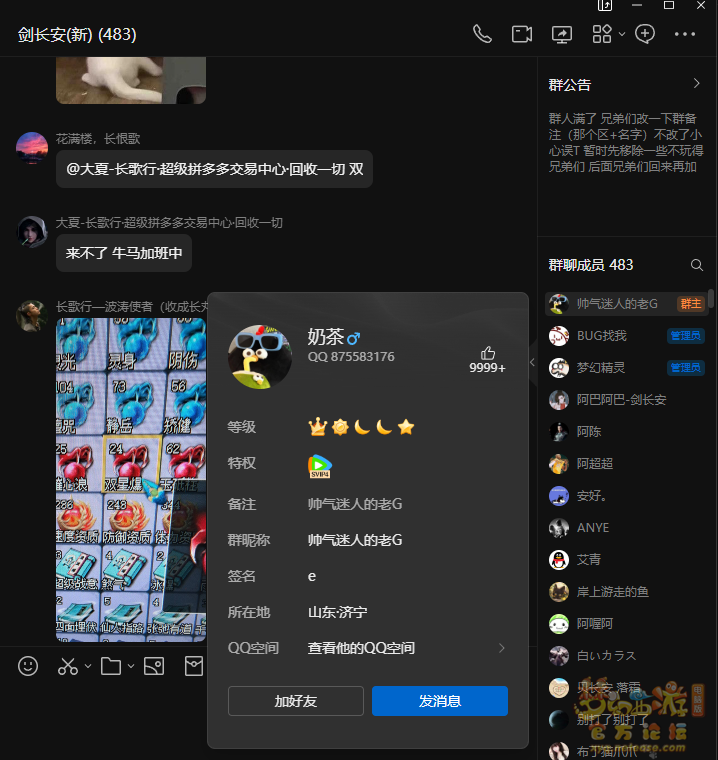718x760 pixels.
Task: Open the emoji picker in chat toolbar
Action: tap(28, 665)
